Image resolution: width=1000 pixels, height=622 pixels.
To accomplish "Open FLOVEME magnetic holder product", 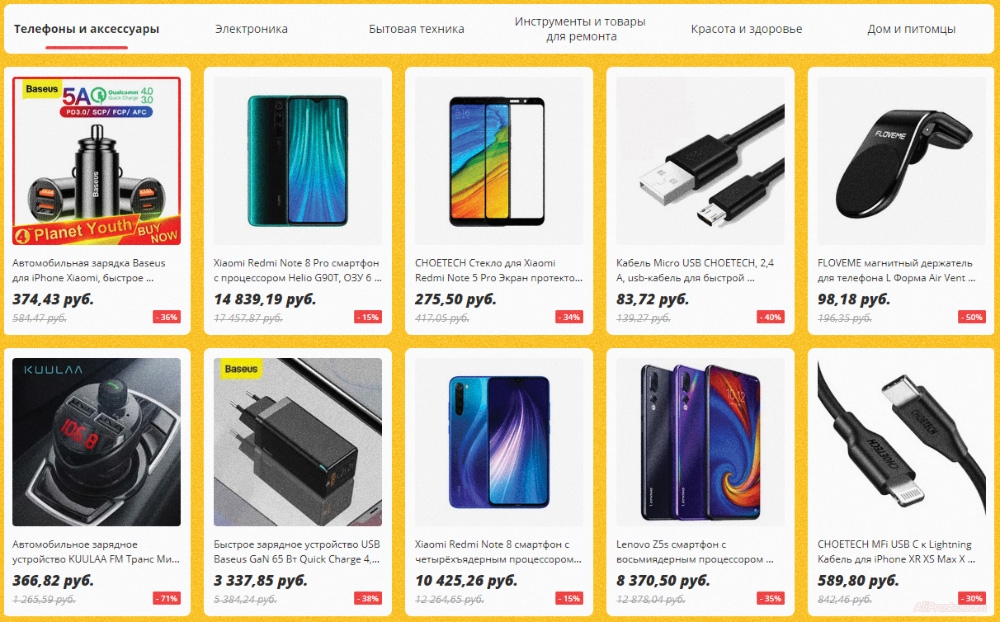I will (x=901, y=161).
